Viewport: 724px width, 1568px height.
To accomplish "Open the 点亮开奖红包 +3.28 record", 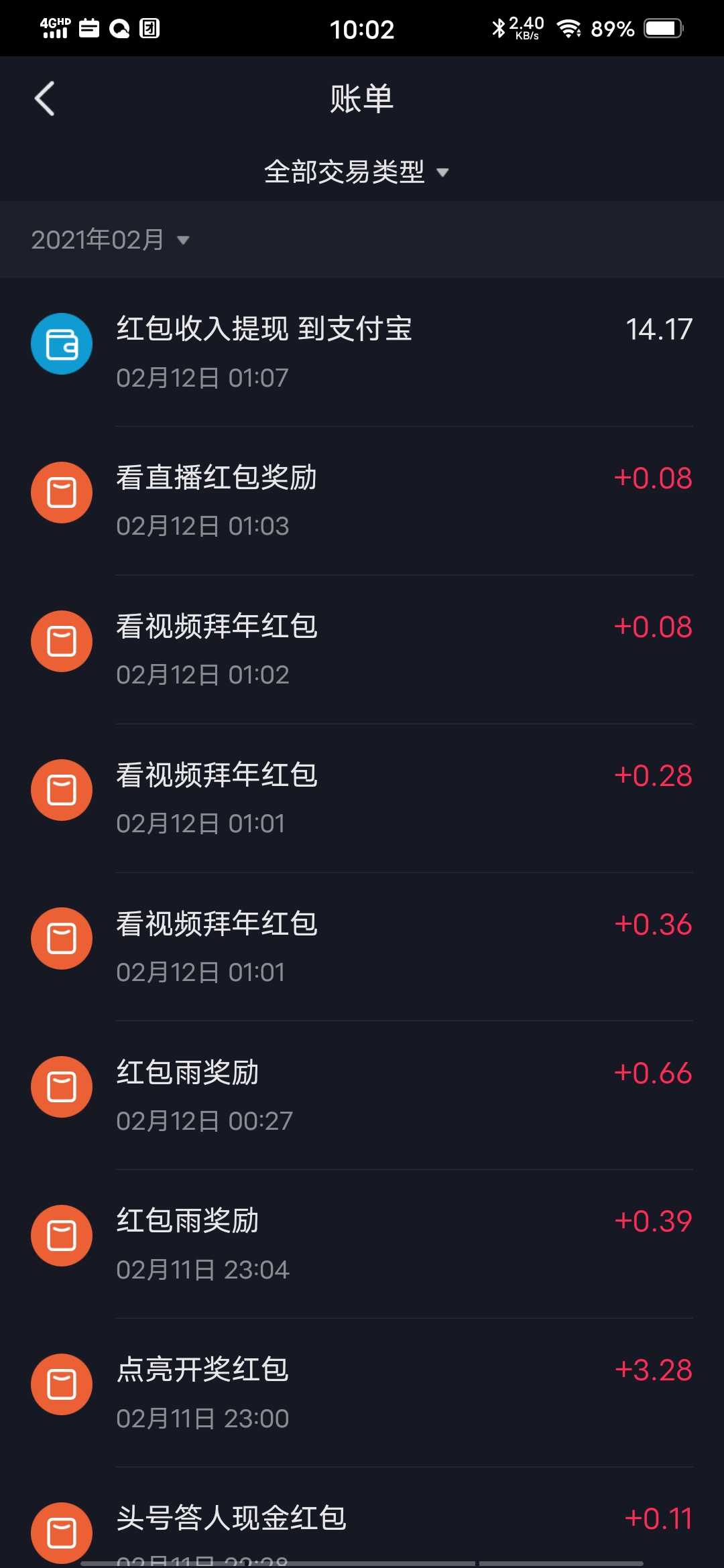I will [362, 1393].
